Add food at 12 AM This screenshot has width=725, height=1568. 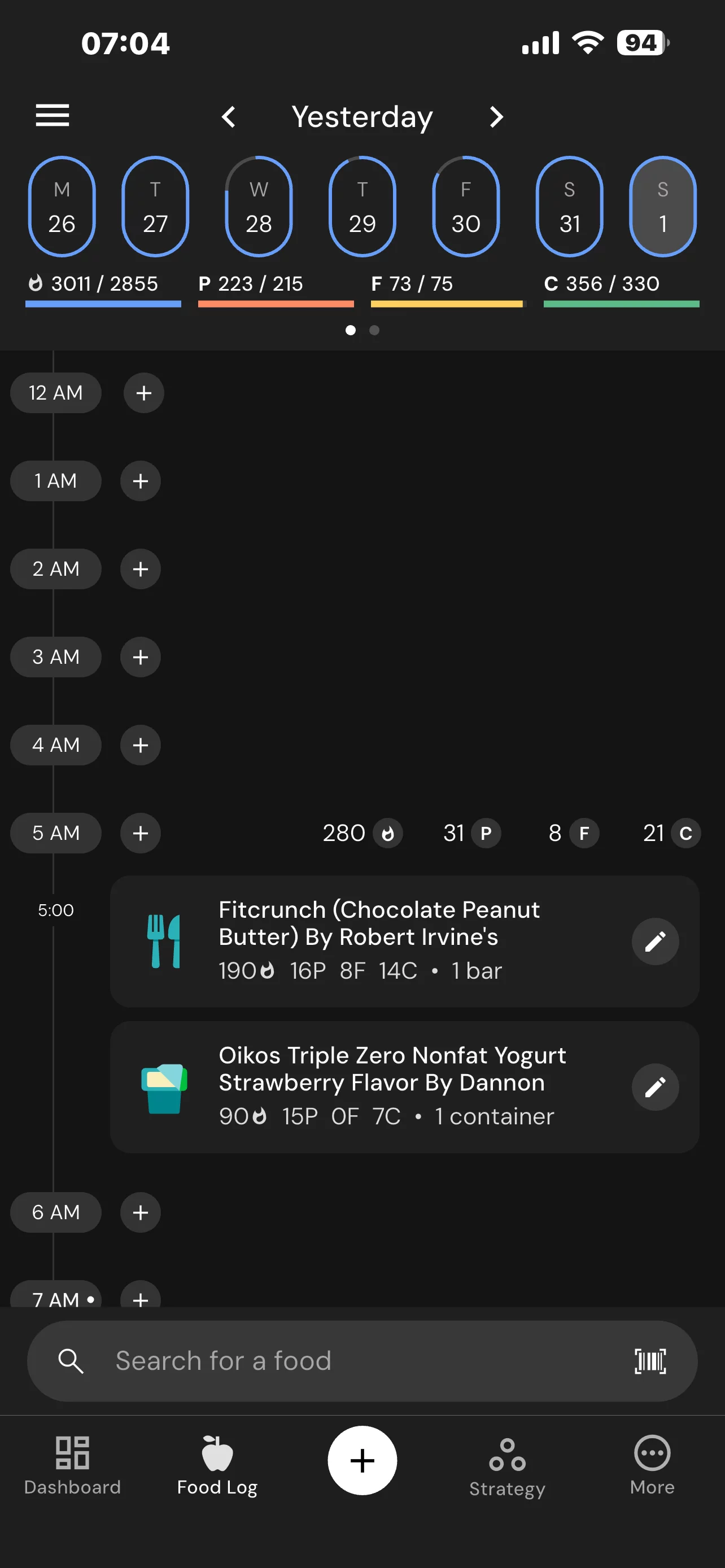pos(143,393)
